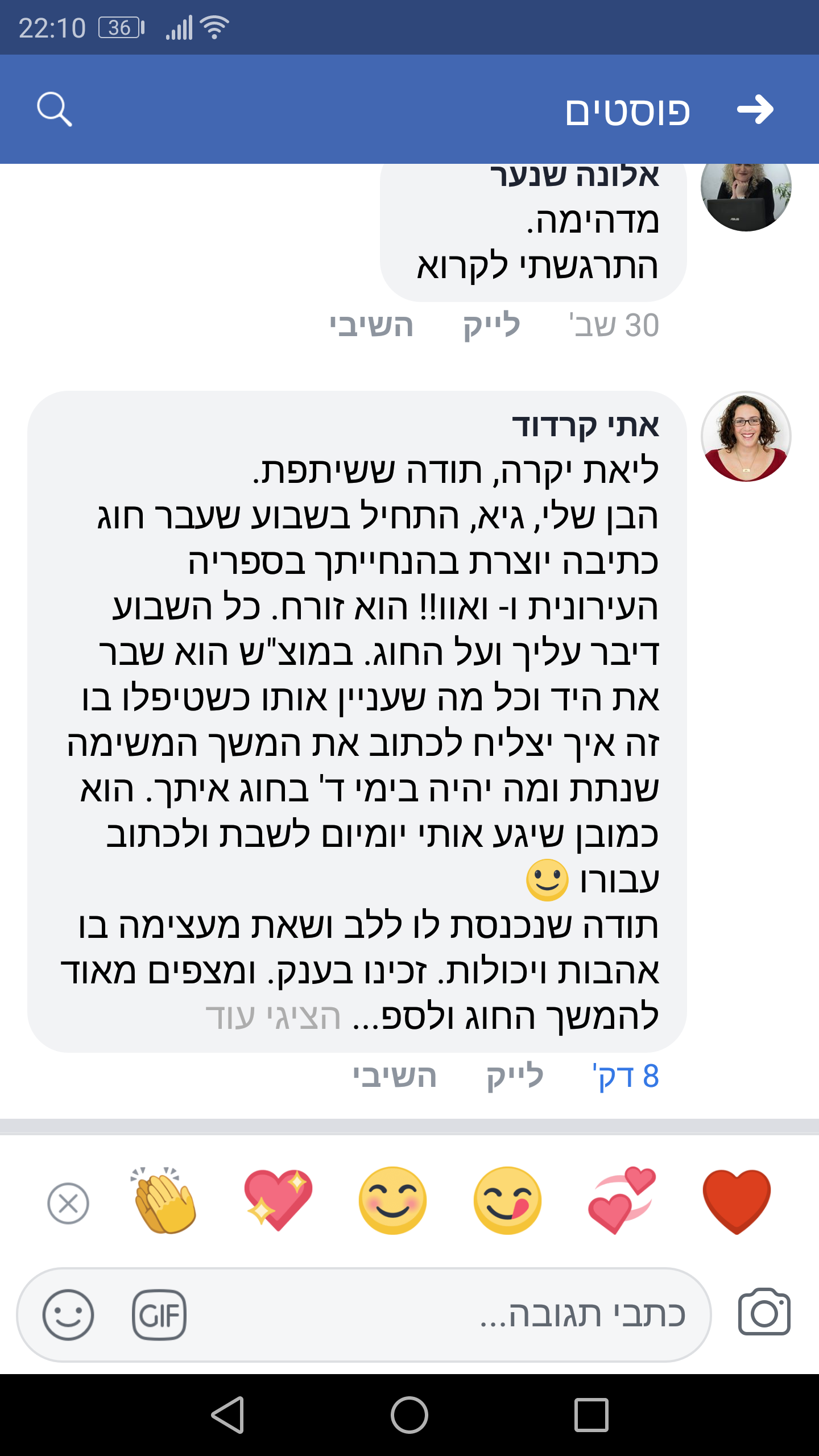Viewport: 819px width, 1456px height.
Task: Send the blushing smile emoji
Action: coord(392,1201)
